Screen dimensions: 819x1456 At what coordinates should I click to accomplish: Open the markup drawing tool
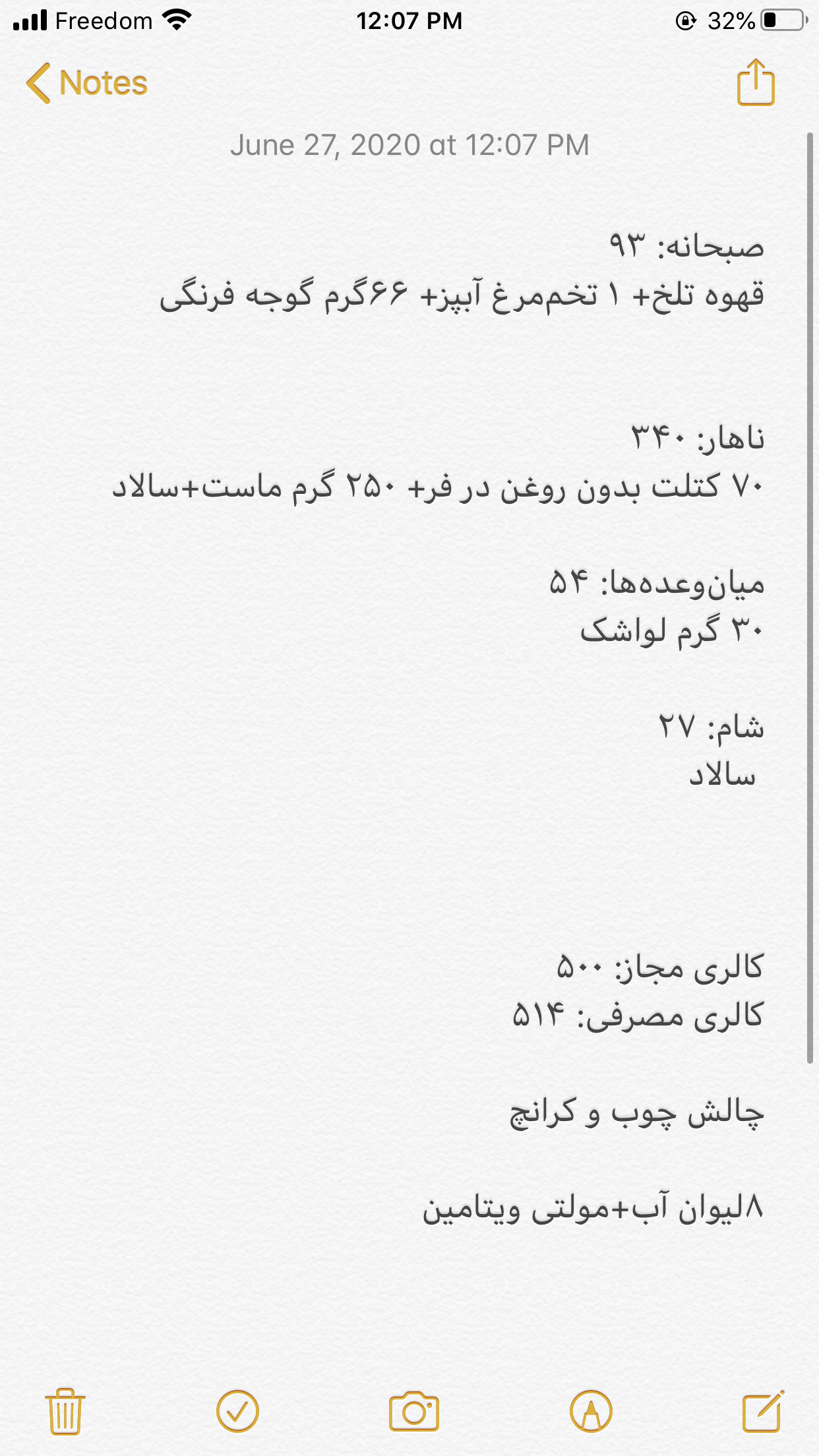point(591,1411)
